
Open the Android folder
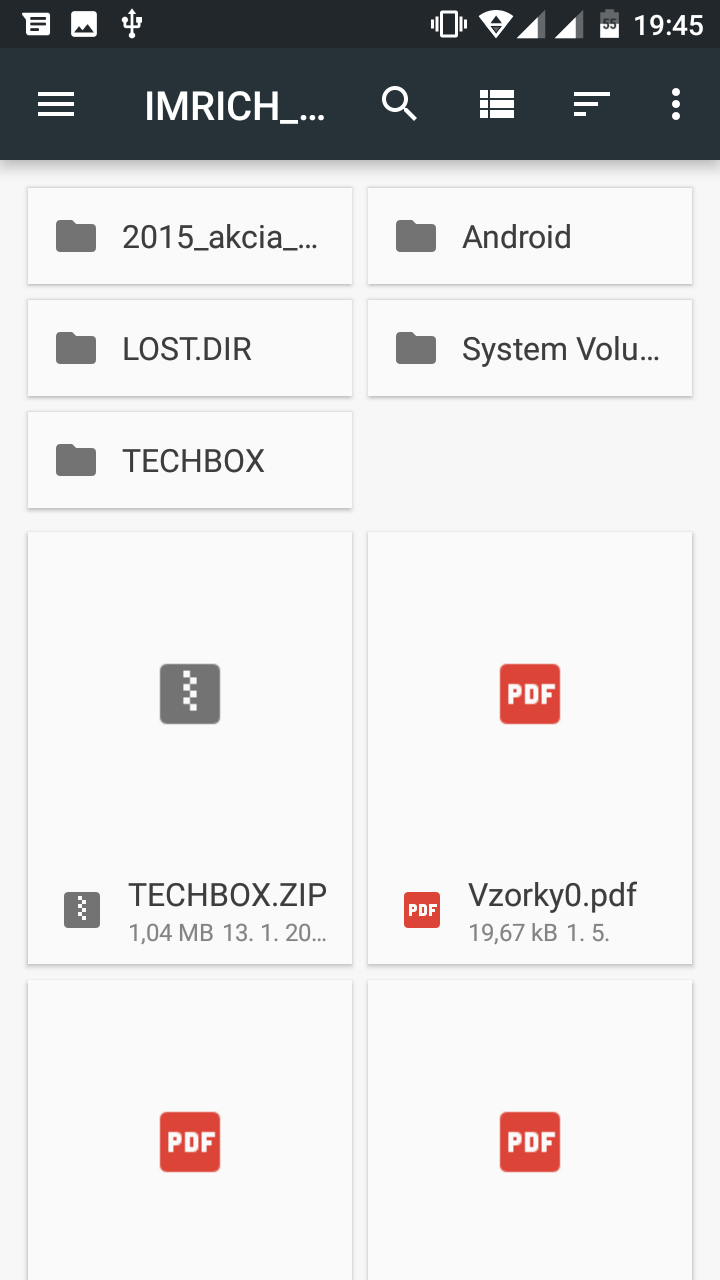coord(530,236)
